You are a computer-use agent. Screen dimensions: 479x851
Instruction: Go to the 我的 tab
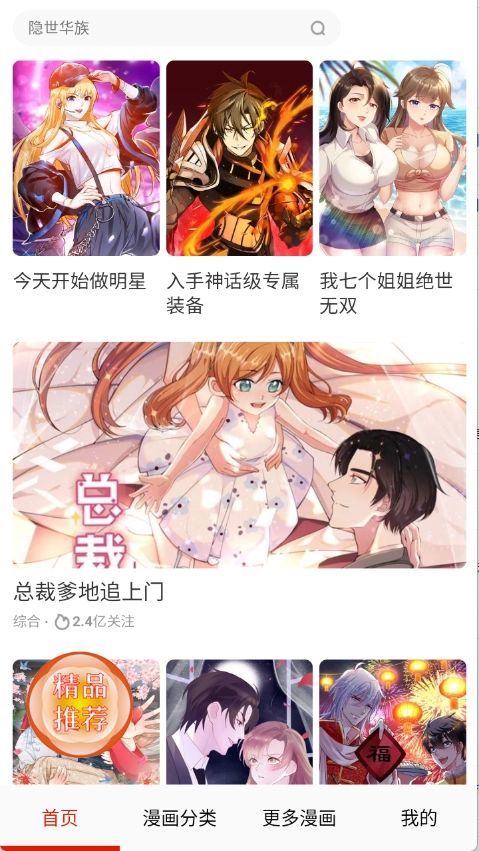[418, 818]
